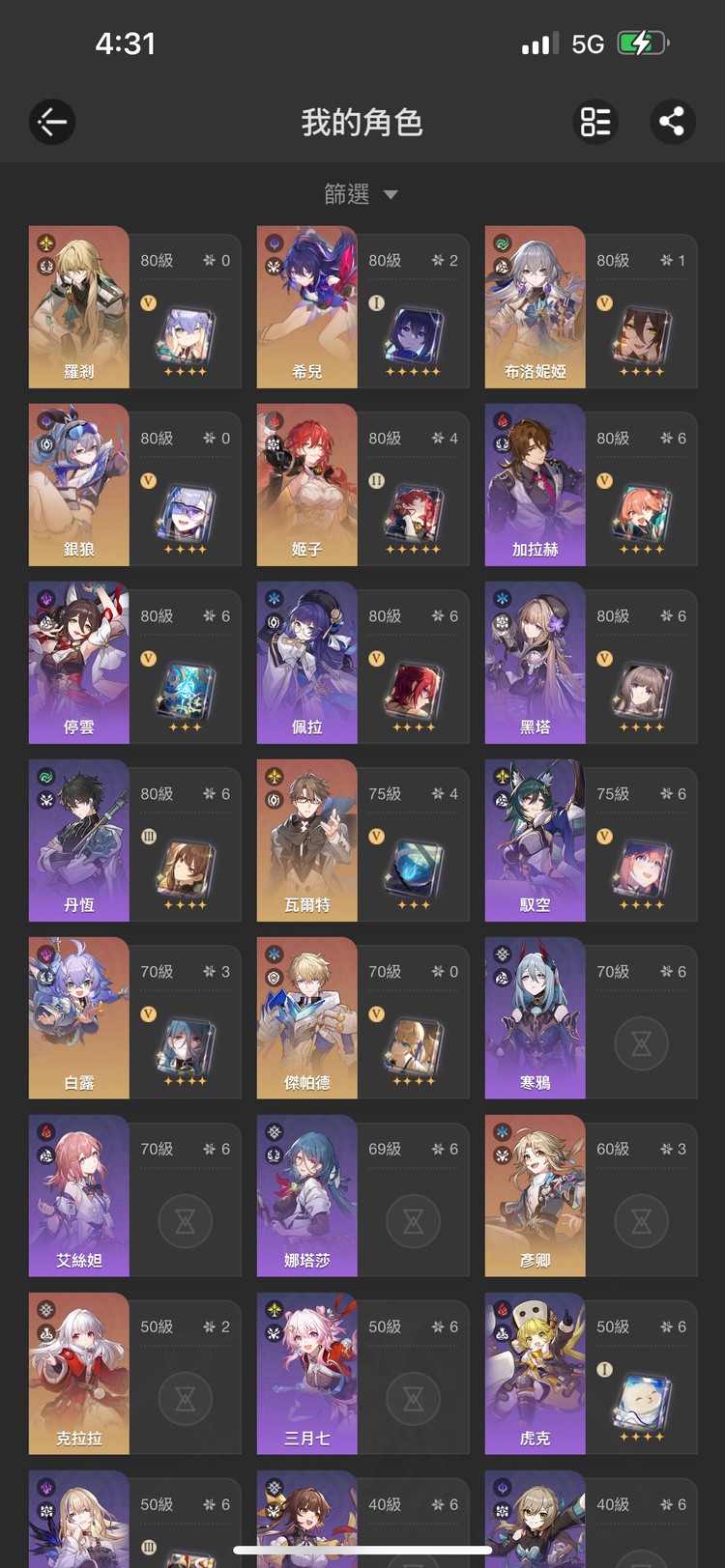Go back using the arrow icon
The width and height of the screenshot is (725, 1568).
(52, 122)
